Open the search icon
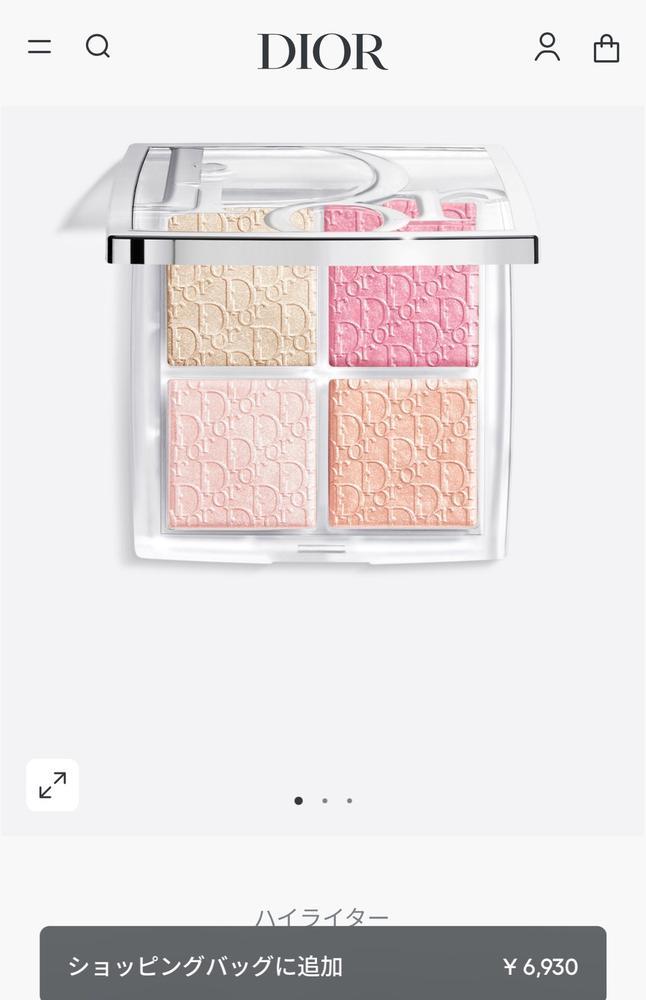Viewport: 646px width, 1000px height. (x=97, y=47)
